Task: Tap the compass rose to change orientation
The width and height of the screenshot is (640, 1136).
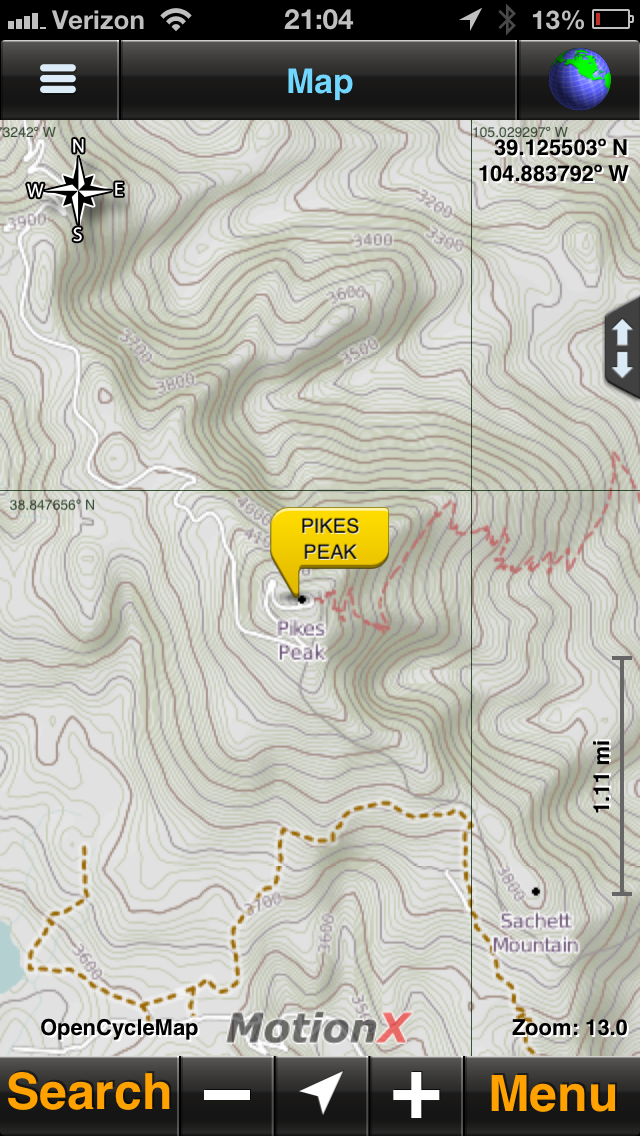Action: coord(77,190)
